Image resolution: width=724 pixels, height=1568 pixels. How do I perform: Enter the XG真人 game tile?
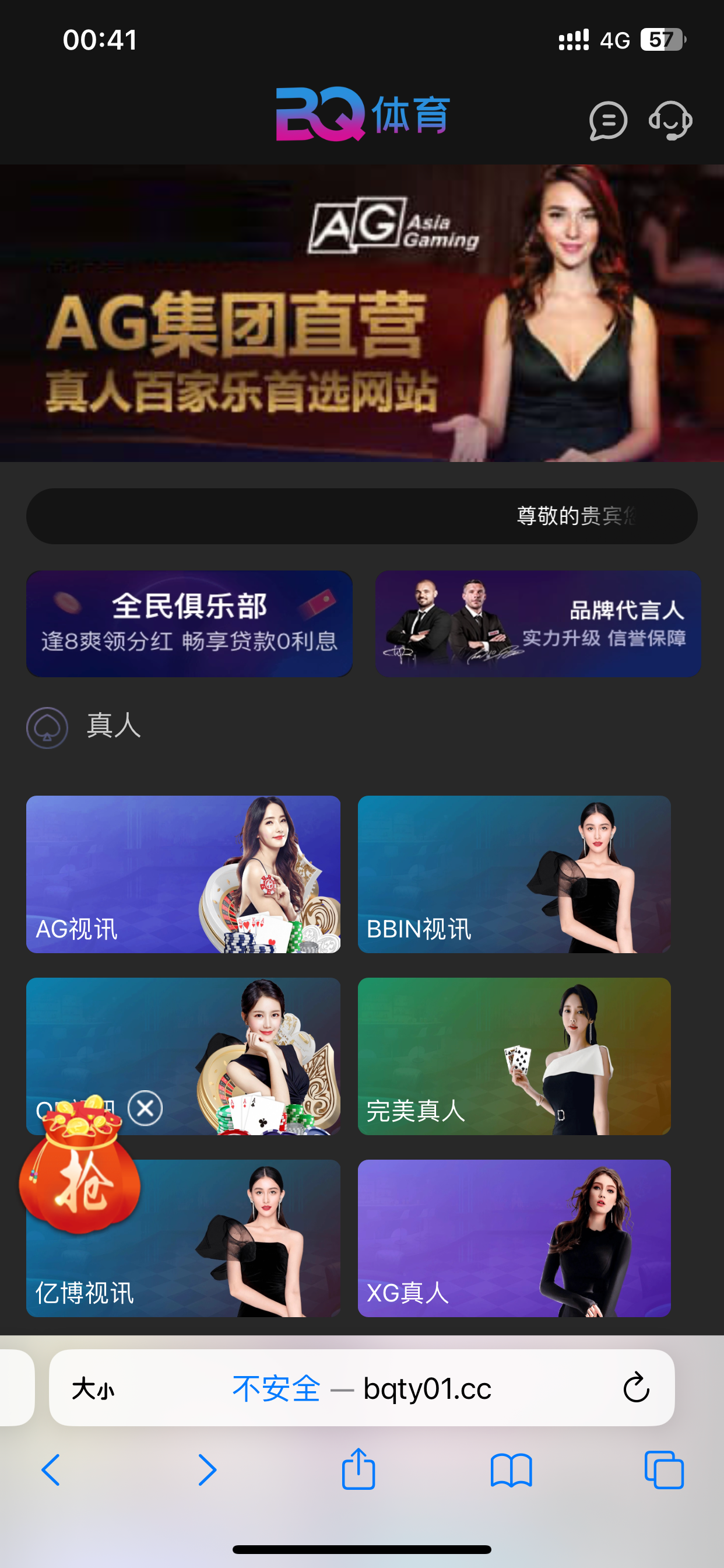click(x=514, y=1237)
